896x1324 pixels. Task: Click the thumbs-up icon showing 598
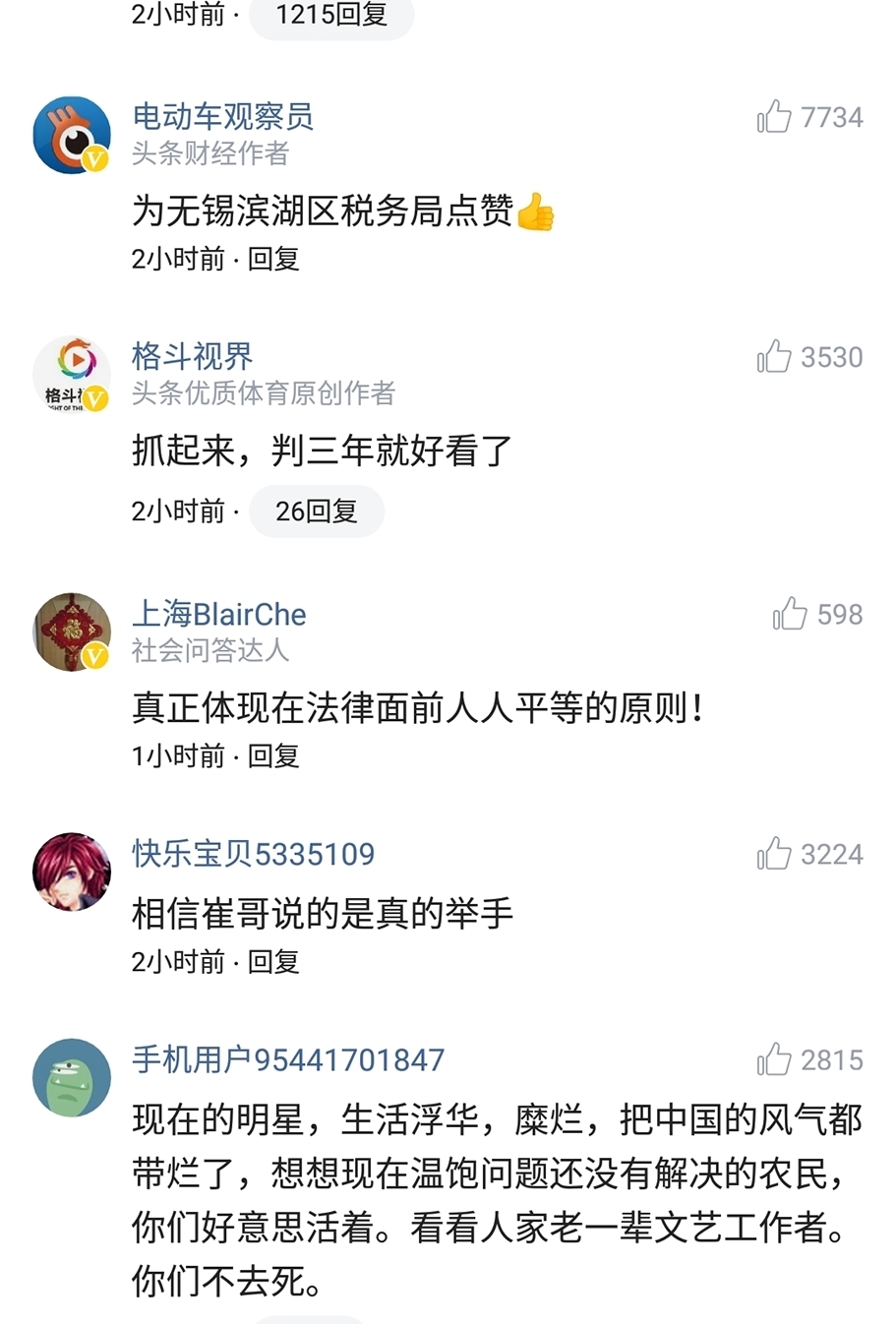788,614
